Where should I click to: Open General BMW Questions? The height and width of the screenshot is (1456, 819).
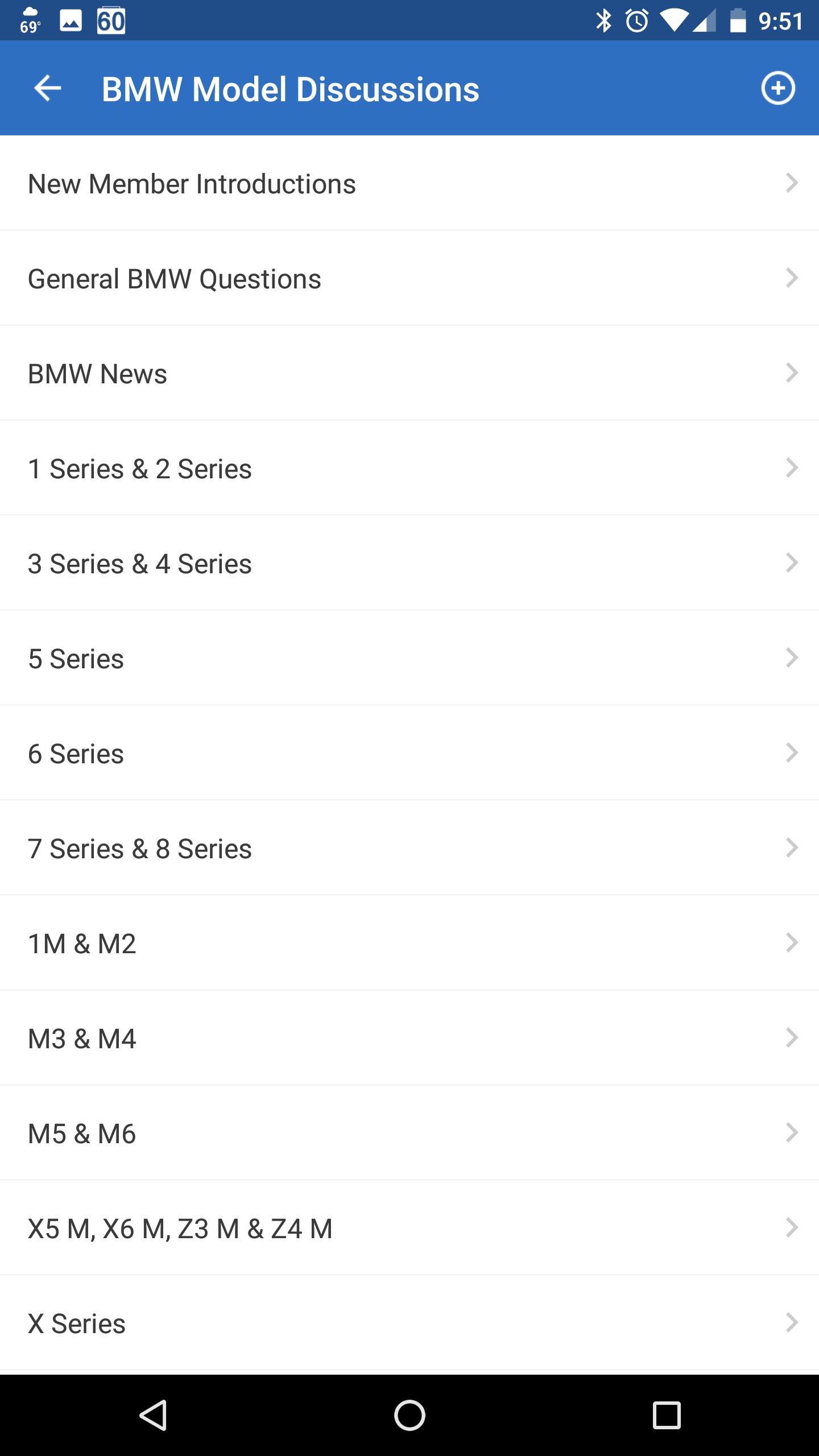tap(409, 278)
